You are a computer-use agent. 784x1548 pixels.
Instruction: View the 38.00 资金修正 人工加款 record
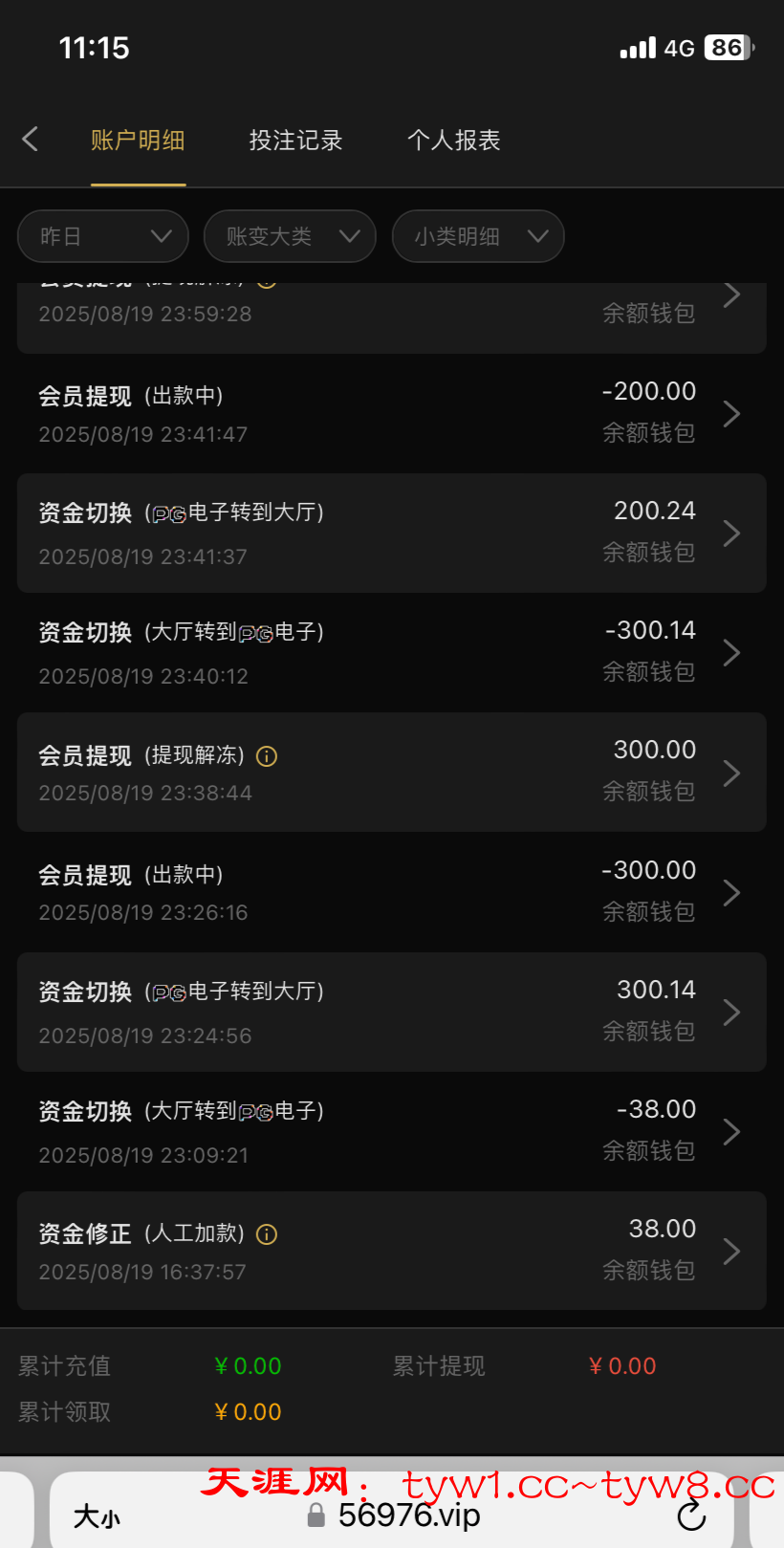[391, 1251]
